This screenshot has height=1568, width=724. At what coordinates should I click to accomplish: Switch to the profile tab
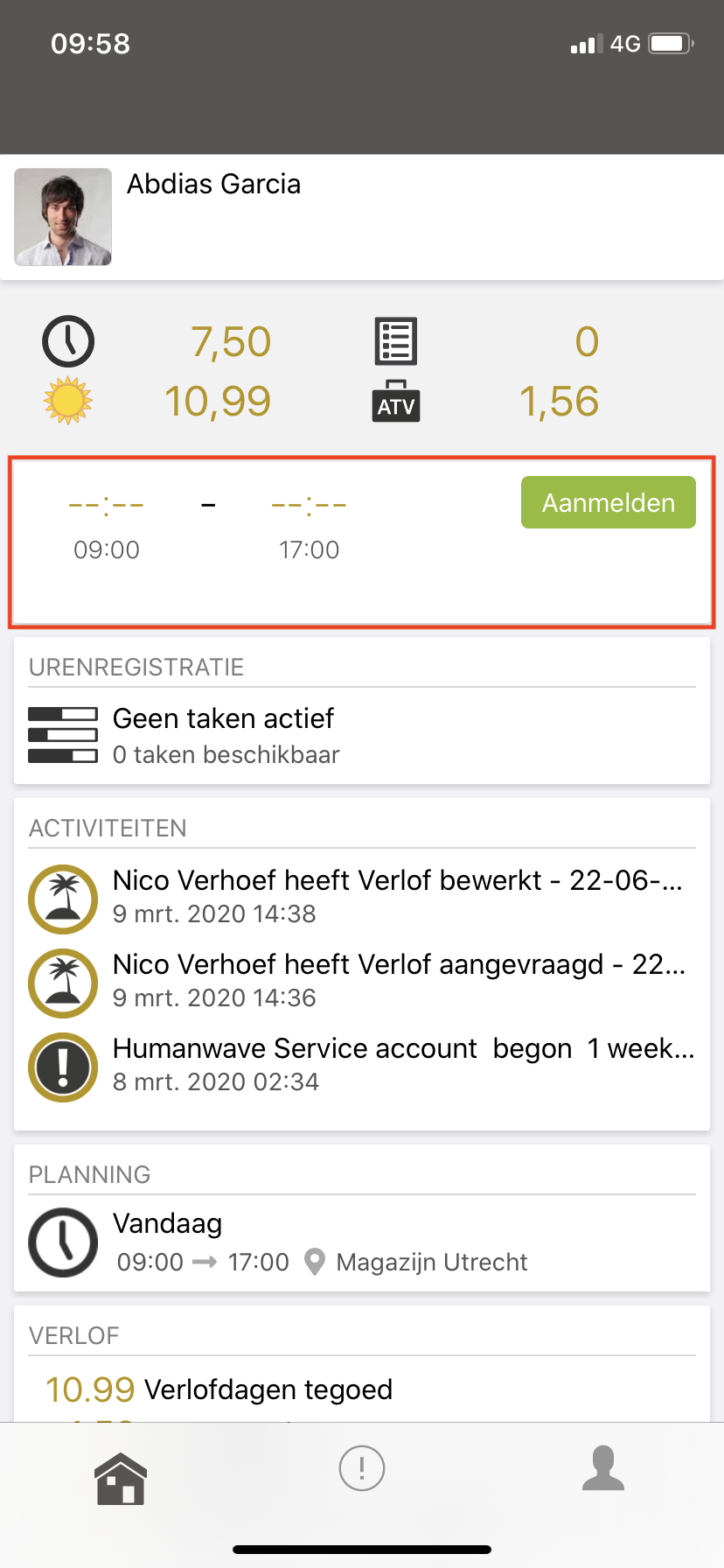[x=603, y=1468]
